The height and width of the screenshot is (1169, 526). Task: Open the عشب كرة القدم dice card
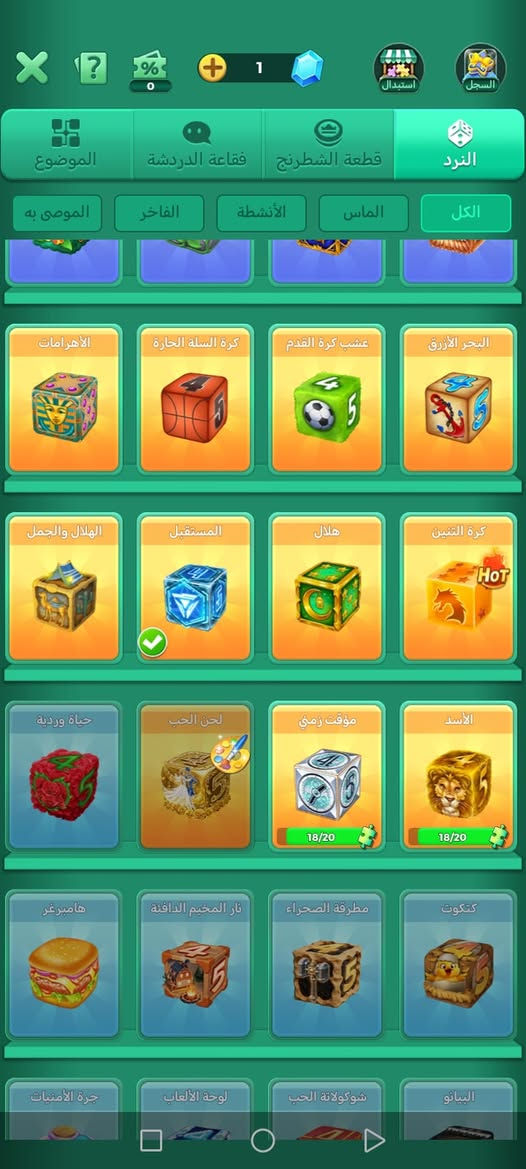click(327, 400)
